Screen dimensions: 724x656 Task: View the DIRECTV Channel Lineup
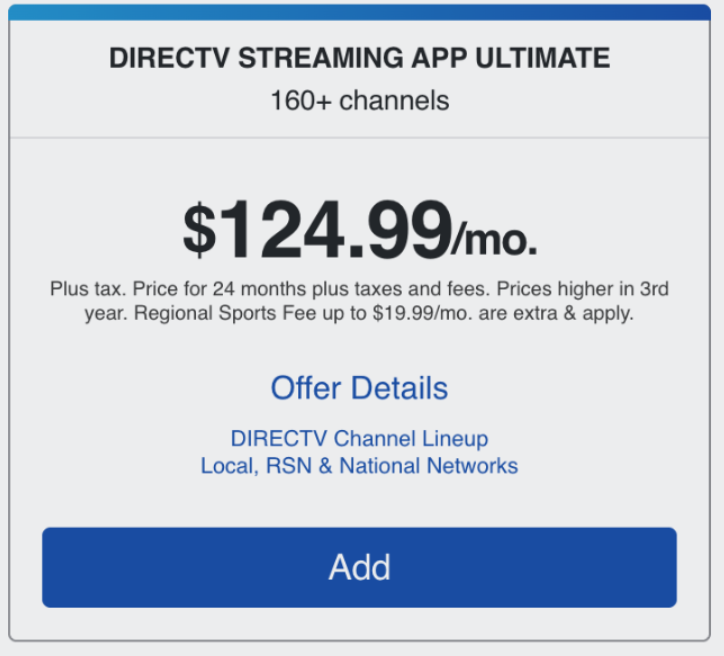pos(359,439)
